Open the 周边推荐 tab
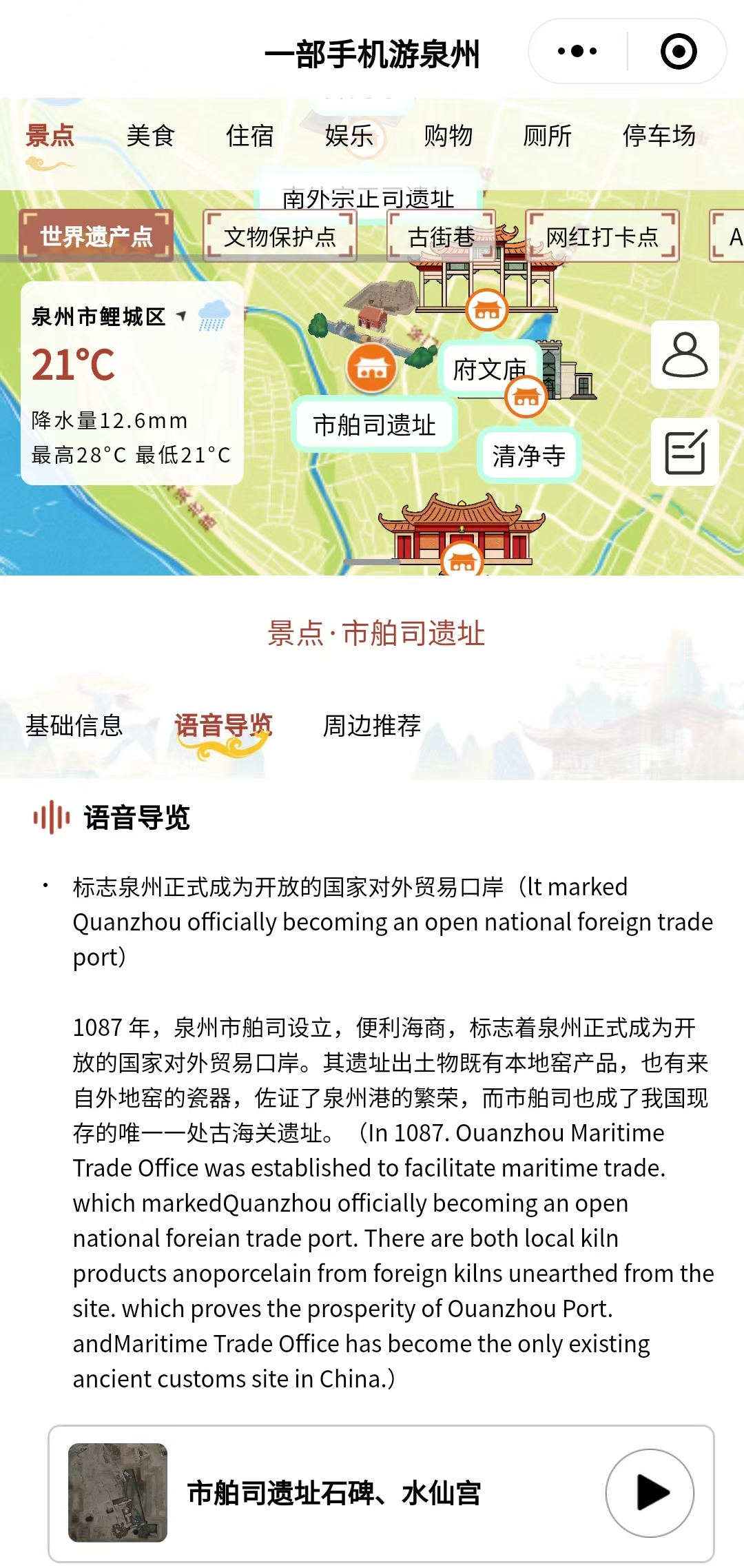 [372, 726]
